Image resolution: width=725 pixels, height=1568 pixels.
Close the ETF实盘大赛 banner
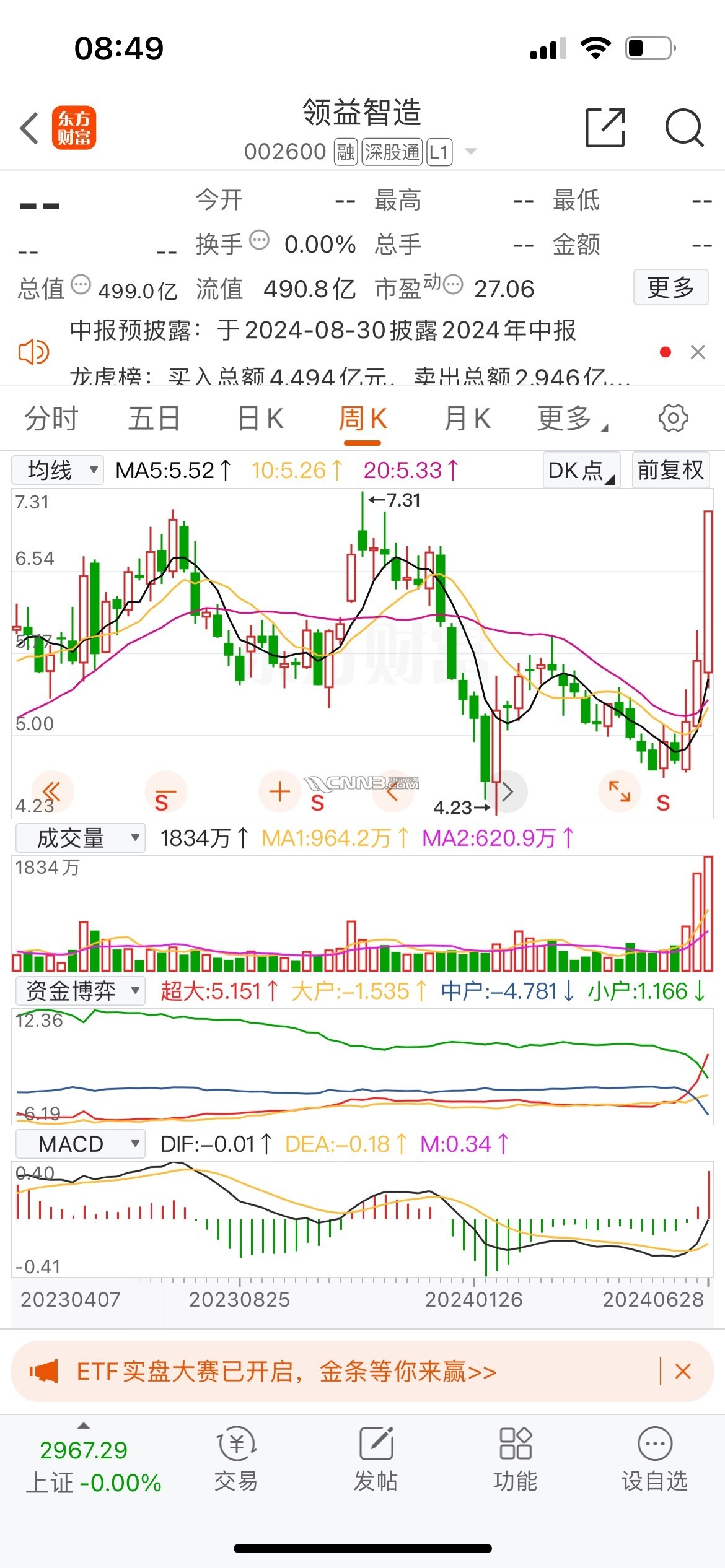pyautogui.click(x=683, y=1371)
